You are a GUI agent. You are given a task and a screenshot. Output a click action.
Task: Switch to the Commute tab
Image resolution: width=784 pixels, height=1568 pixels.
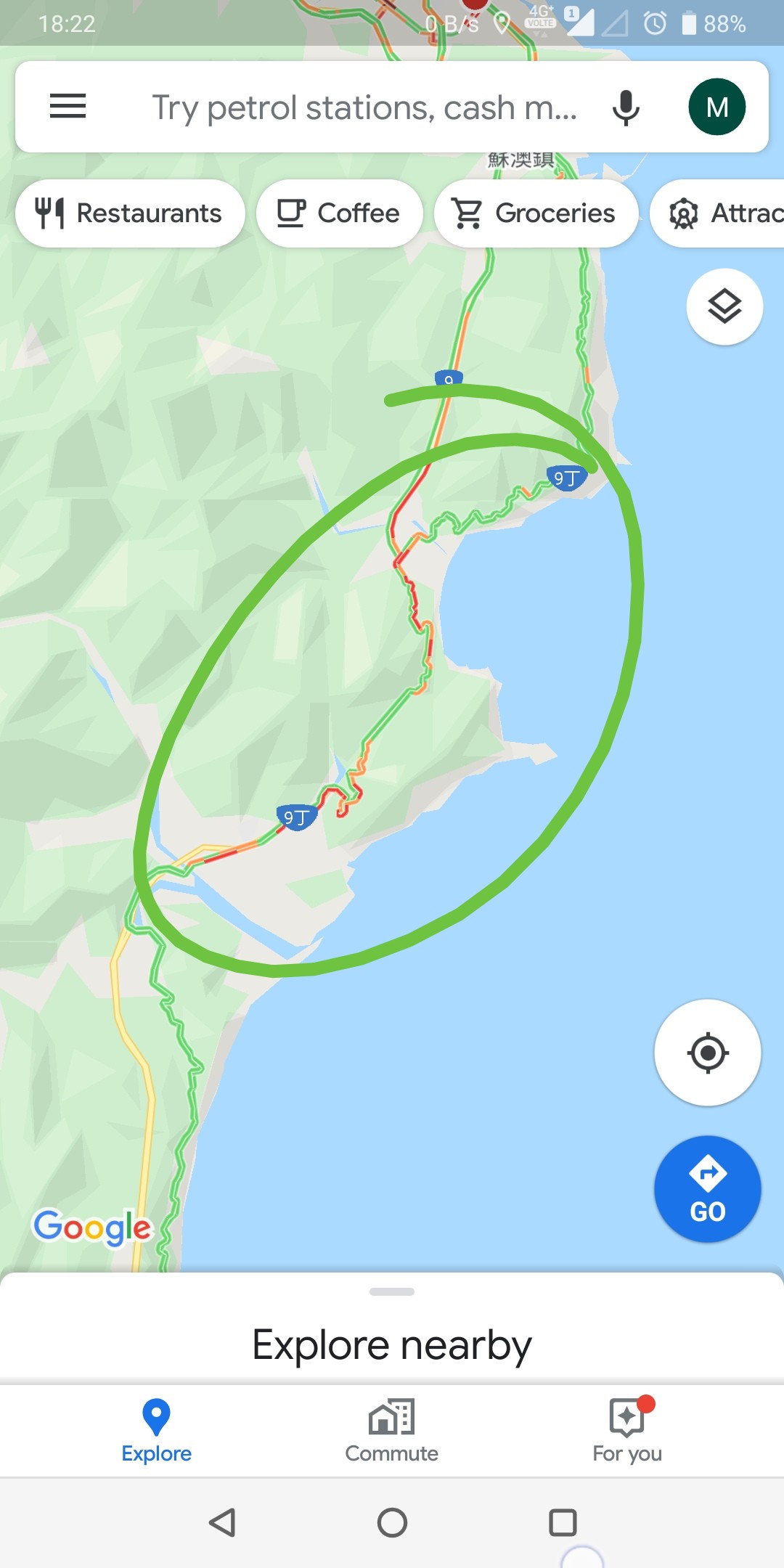click(392, 1432)
